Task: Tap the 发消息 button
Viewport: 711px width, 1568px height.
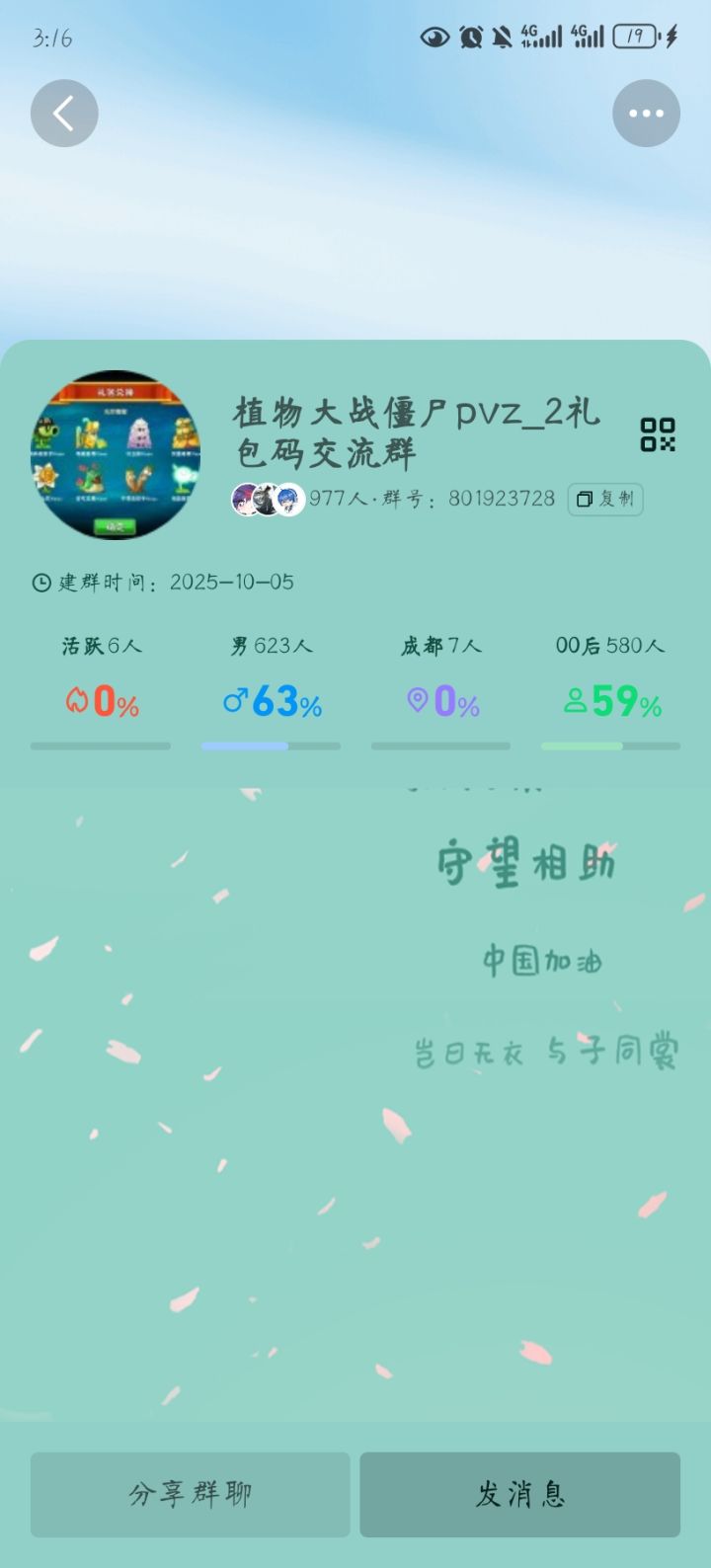Action: click(x=520, y=1494)
